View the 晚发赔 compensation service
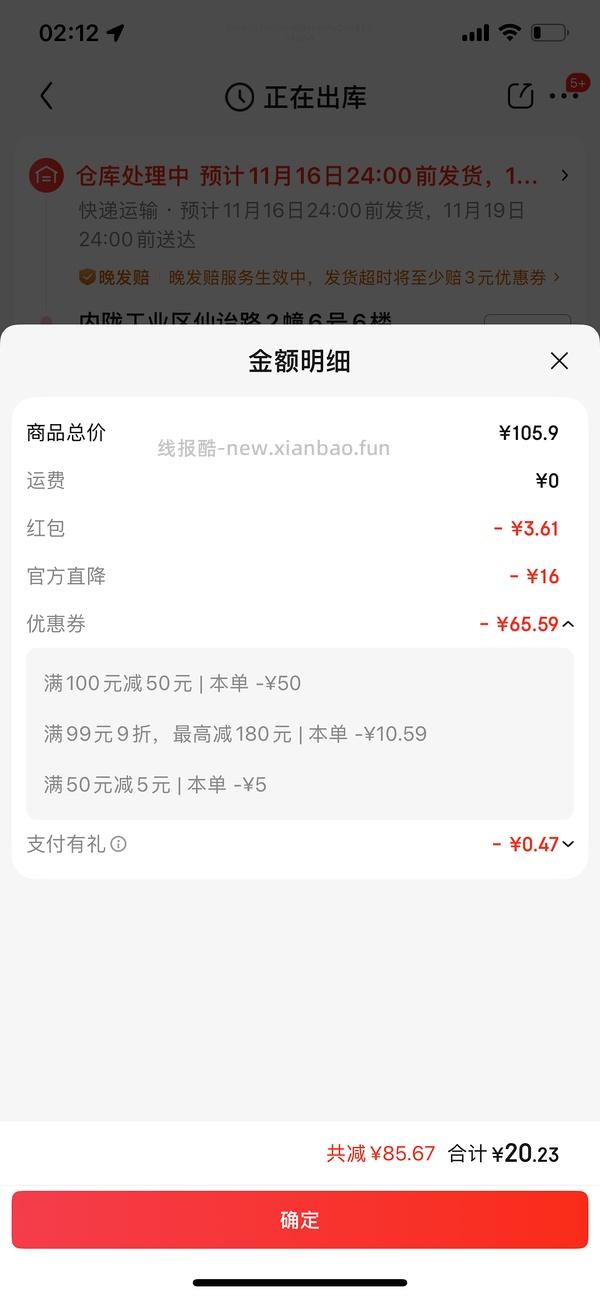This screenshot has width=600, height=1298. (x=320, y=277)
